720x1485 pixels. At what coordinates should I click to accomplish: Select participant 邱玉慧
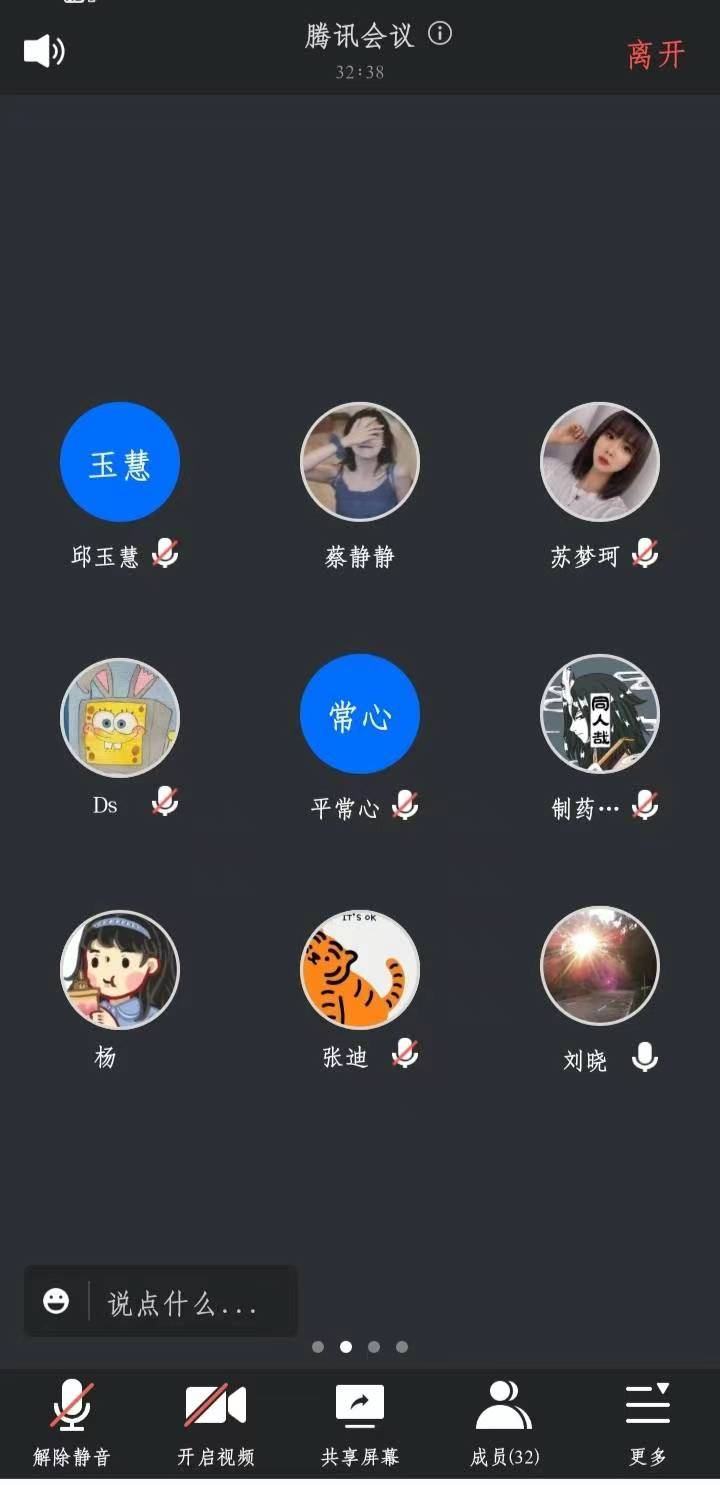point(120,463)
